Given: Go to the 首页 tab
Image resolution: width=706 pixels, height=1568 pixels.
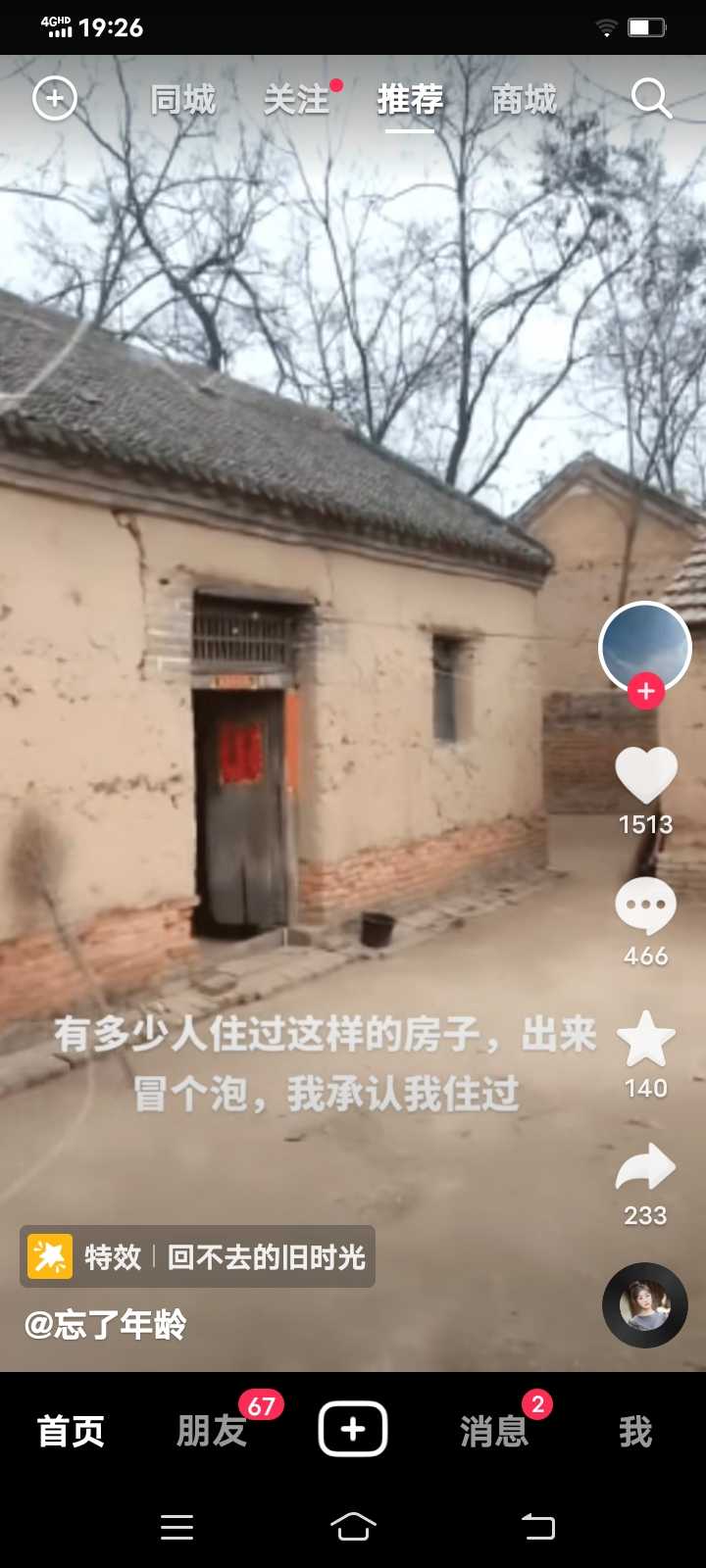Looking at the screenshot, I should (71, 1432).
